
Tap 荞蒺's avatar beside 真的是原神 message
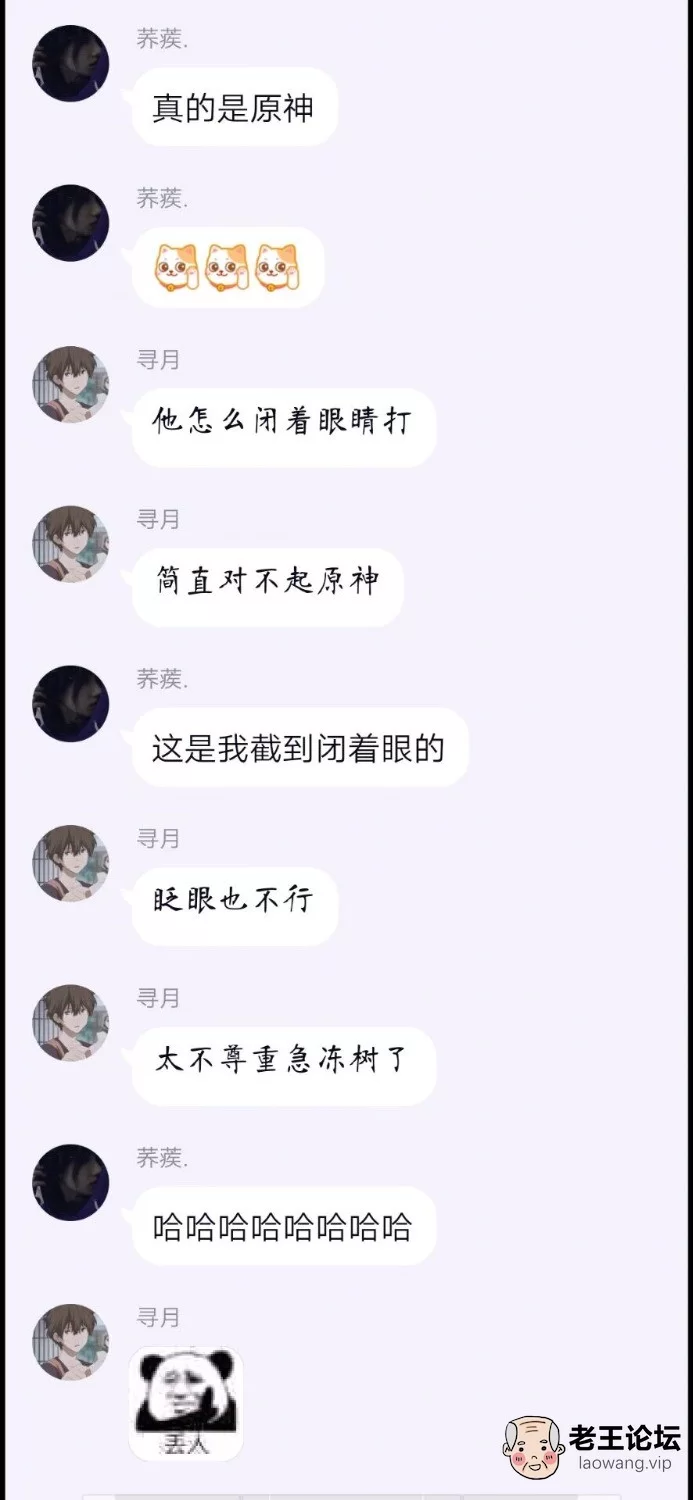[71, 64]
